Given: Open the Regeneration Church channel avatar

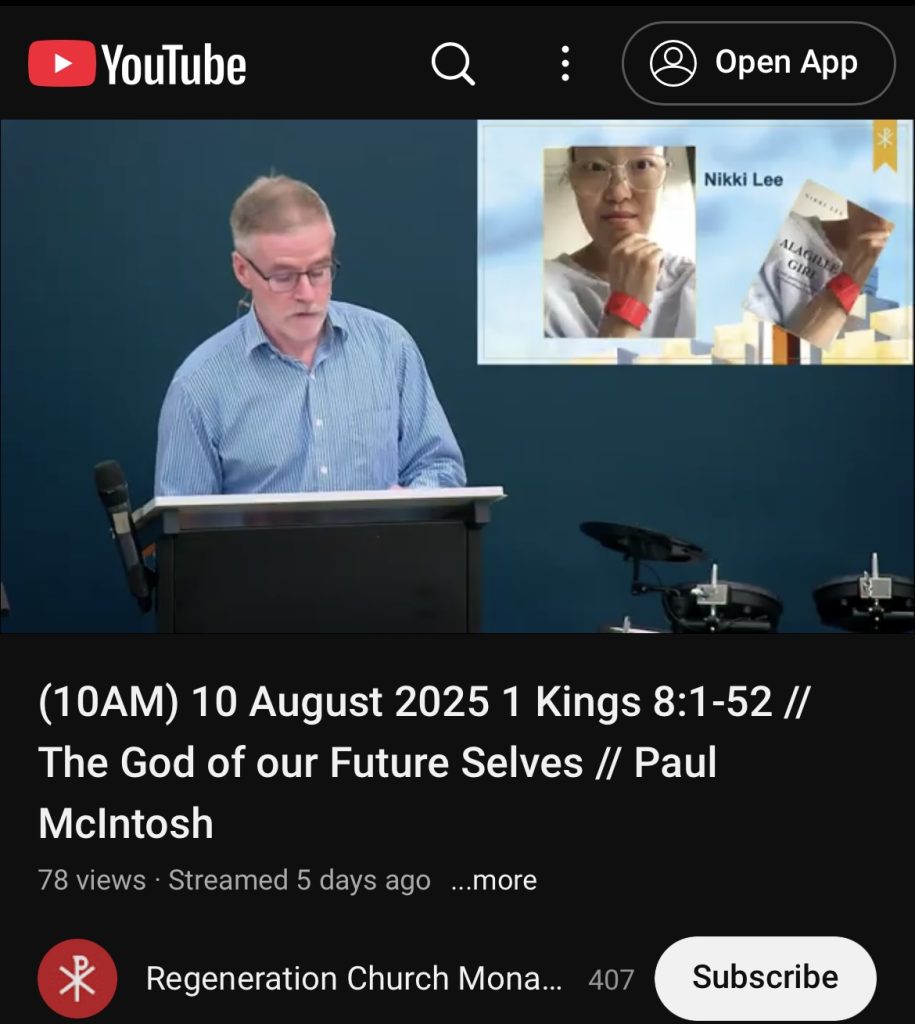Looking at the screenshot, I should pos(77,979).
